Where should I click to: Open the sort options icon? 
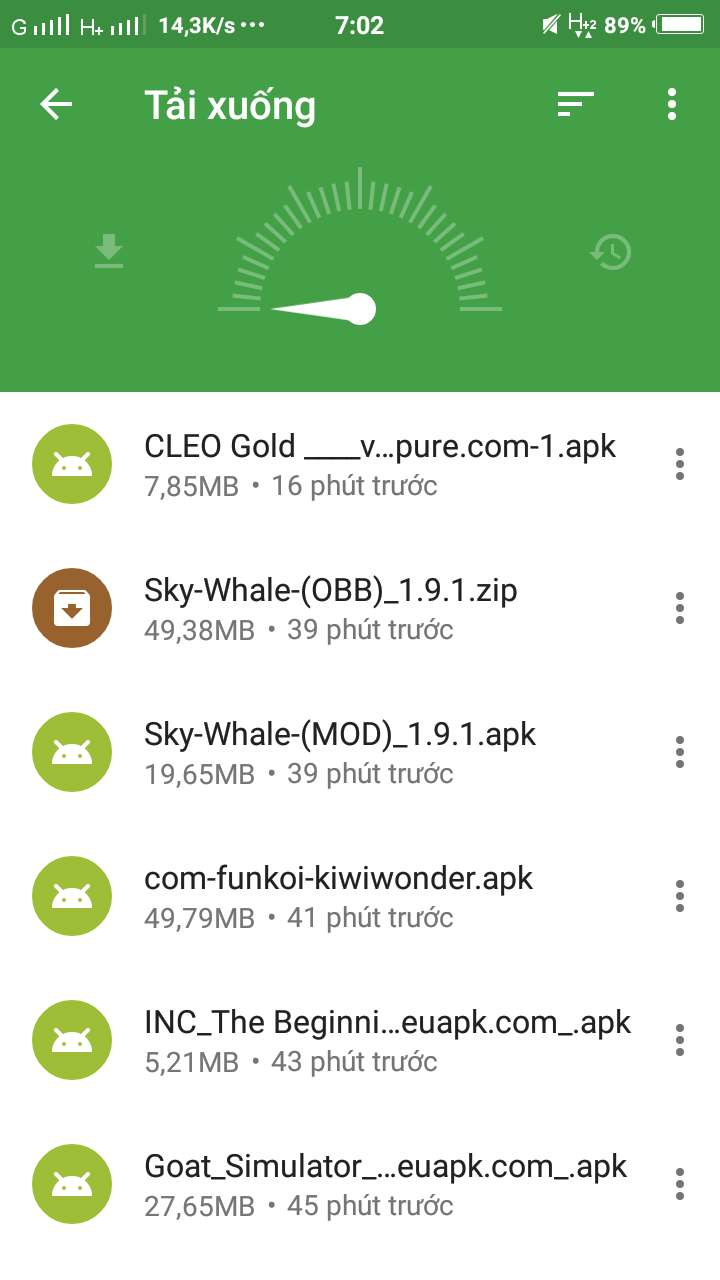[x=576, y=104]
